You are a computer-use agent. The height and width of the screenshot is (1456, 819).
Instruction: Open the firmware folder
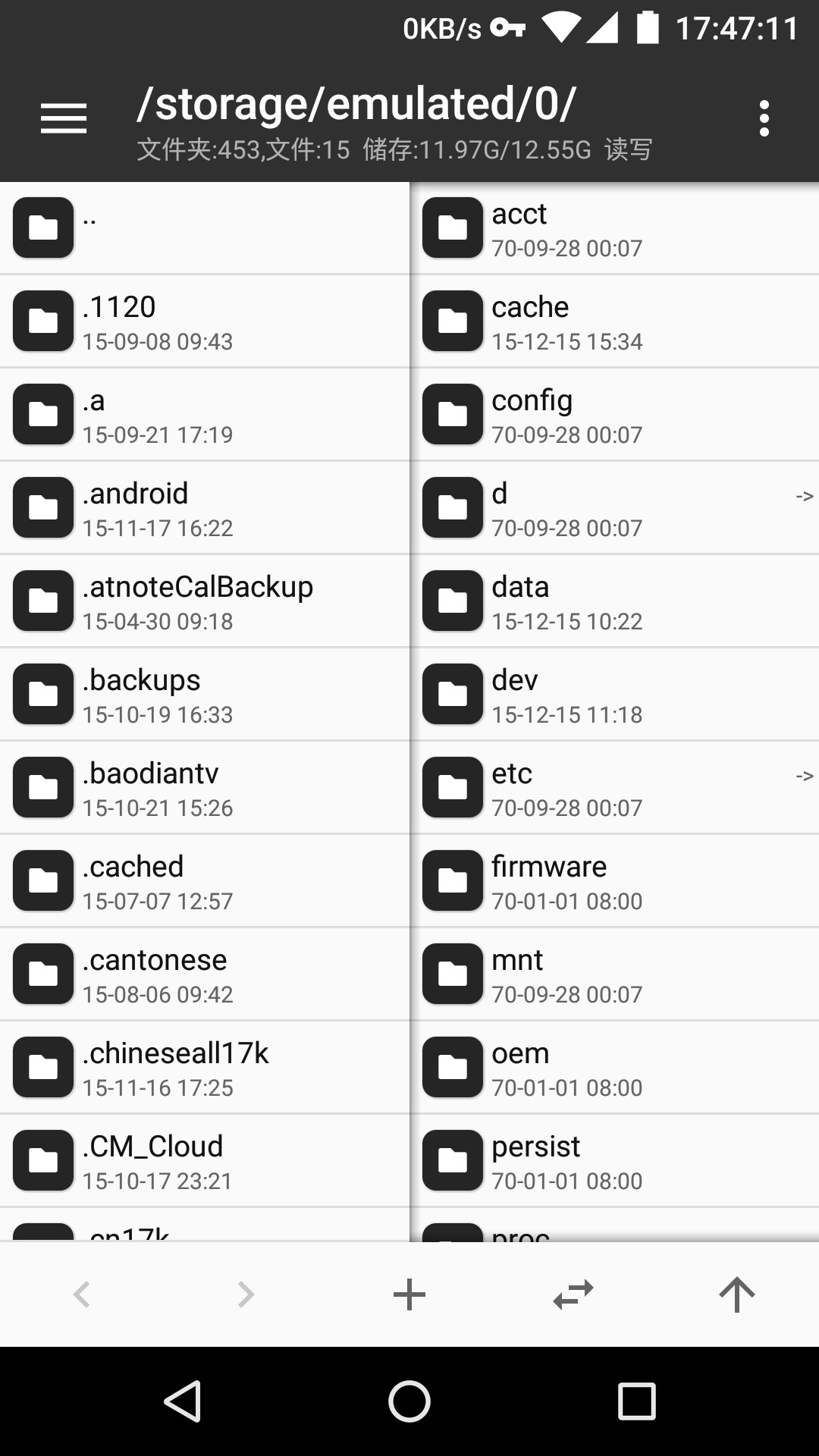click(x=615, y=881)
